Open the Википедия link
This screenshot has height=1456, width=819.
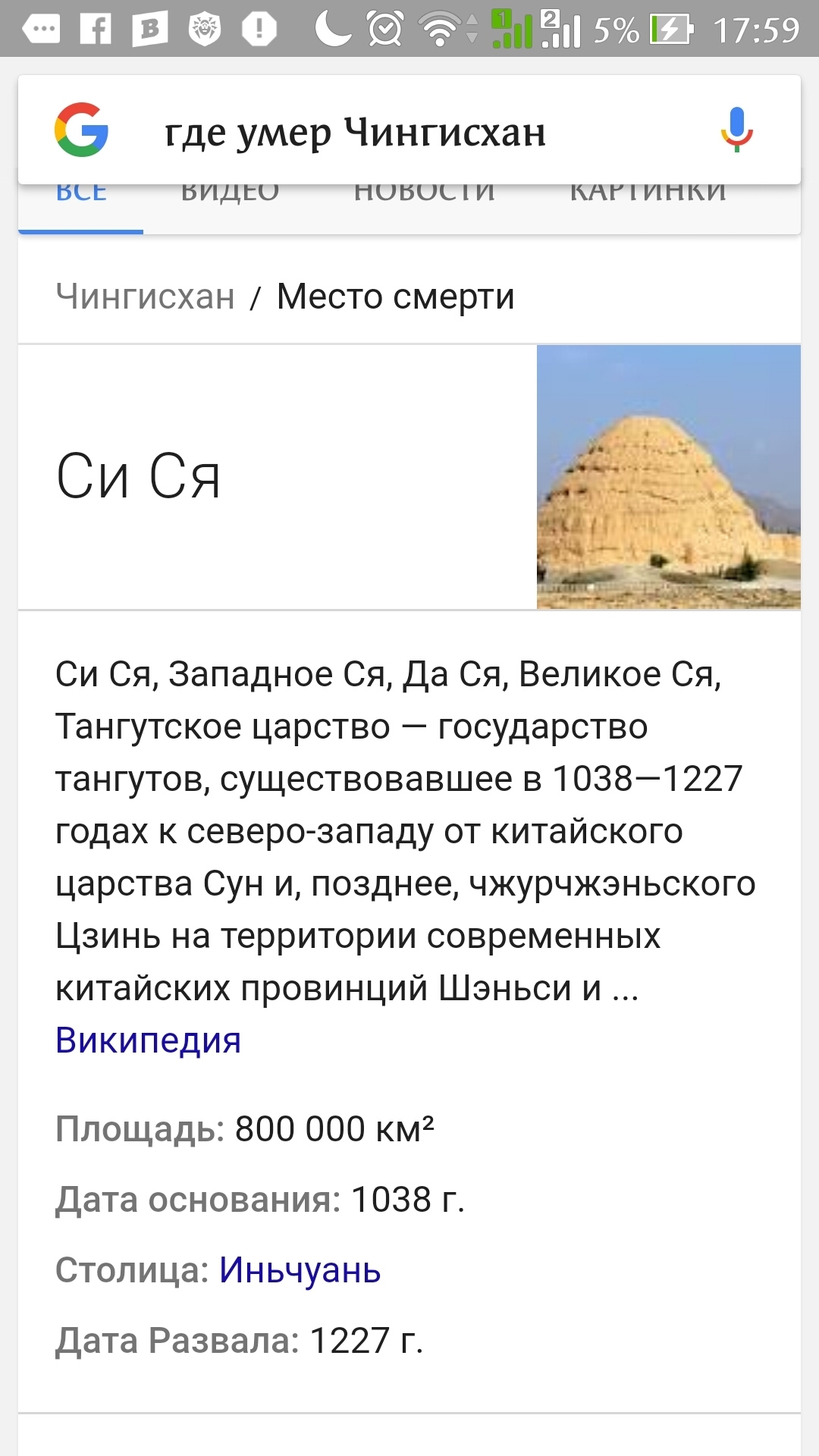point(148,1040)
